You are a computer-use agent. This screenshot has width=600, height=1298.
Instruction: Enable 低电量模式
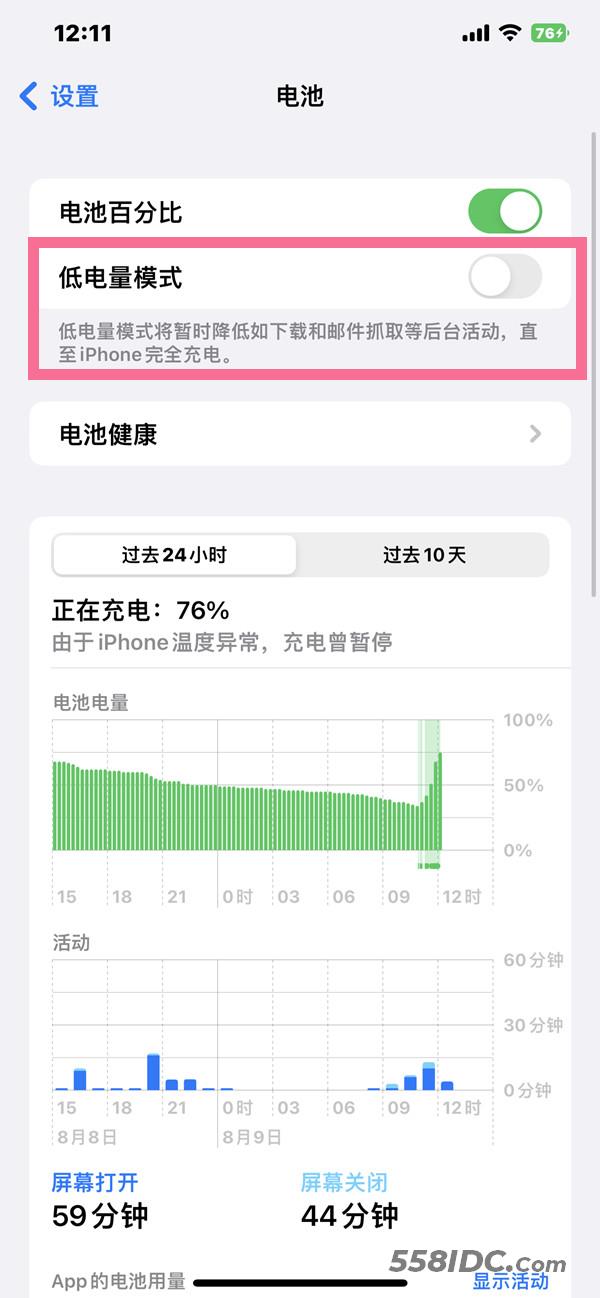coord(505,277)
